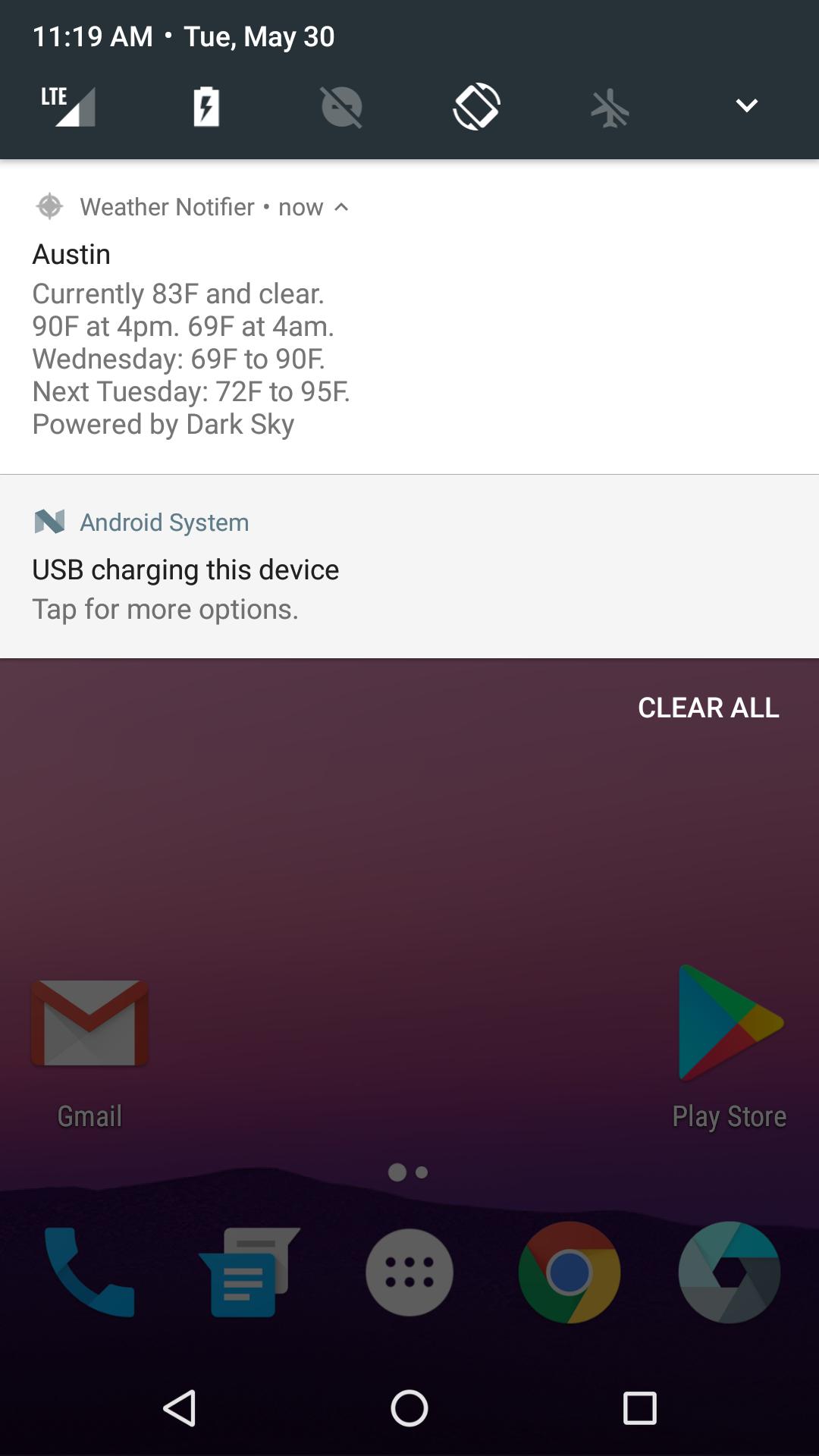Open the Play Store
The width and height of the screenshot is (819, 1456).
(730, 1022)
